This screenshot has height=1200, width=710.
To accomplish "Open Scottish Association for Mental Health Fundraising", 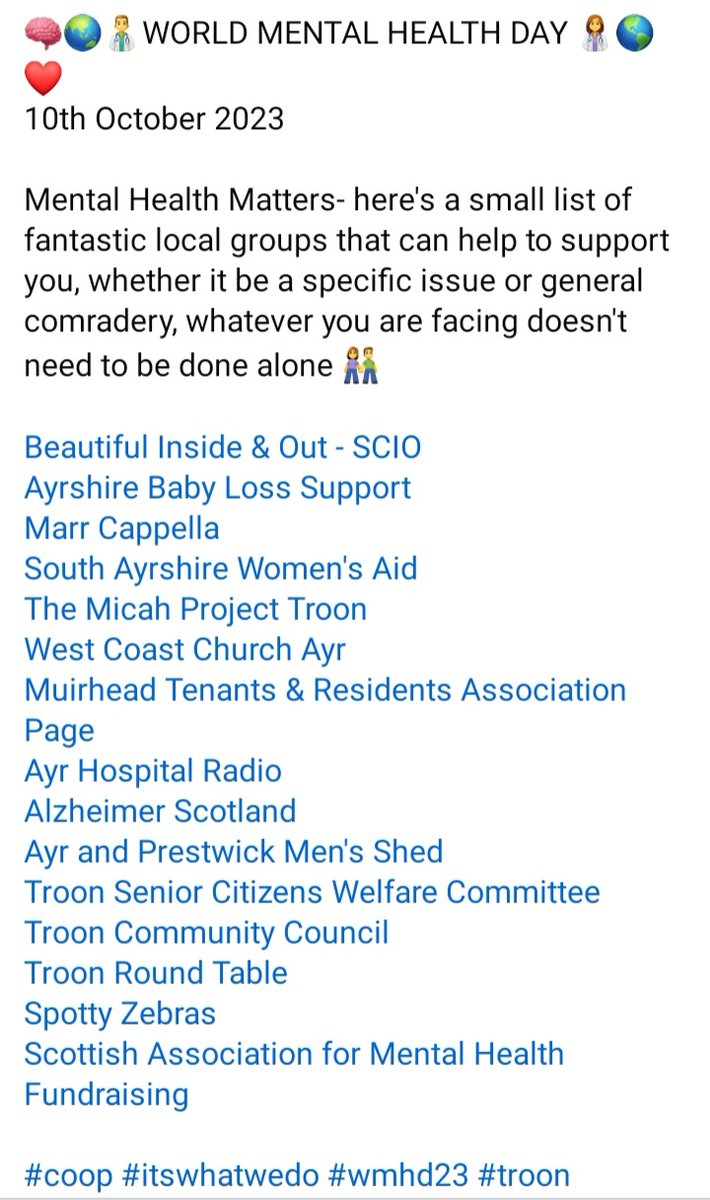I will coord(294,1074).
